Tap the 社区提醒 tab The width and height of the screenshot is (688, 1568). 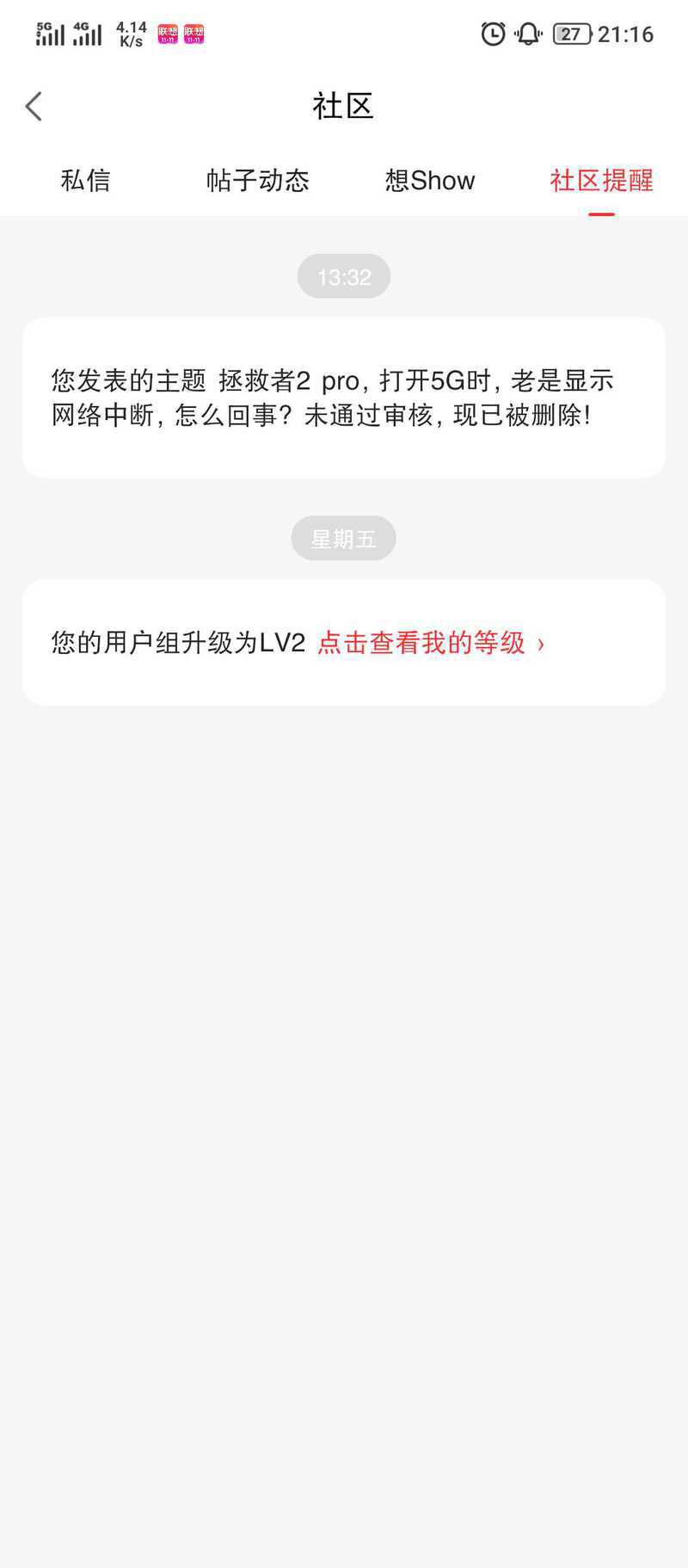tap(602, 181)
